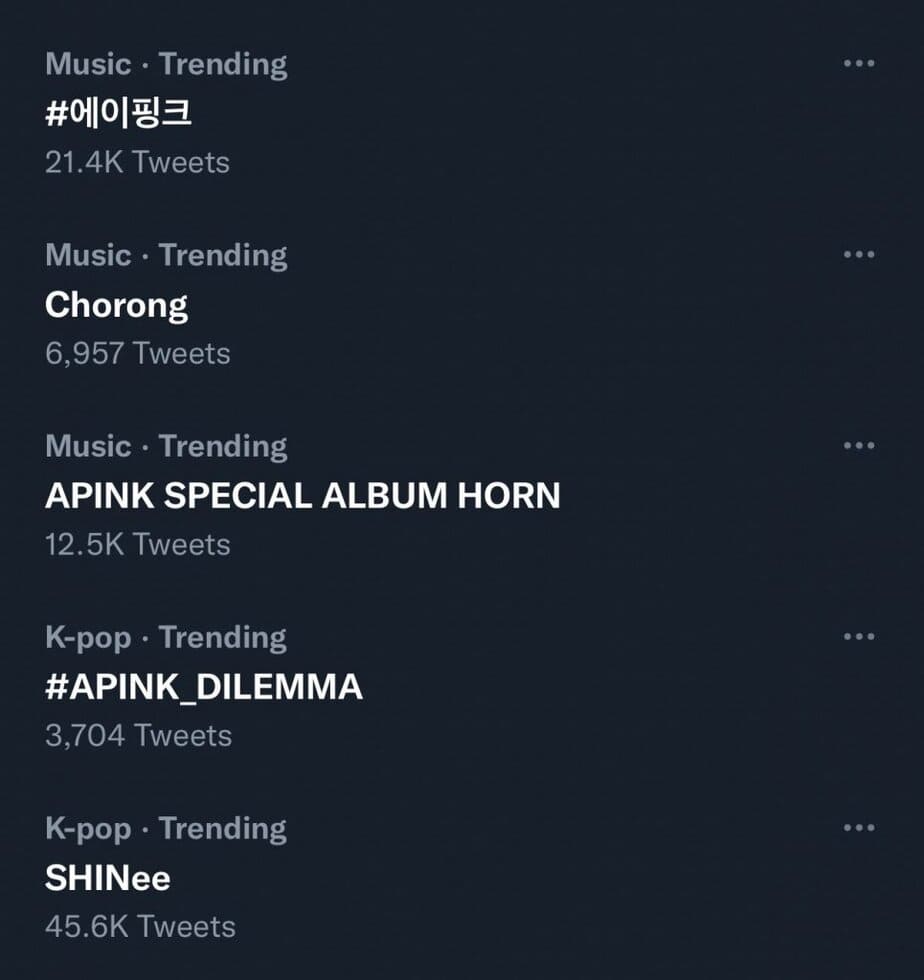Open more options for #에이핑크 trend
The width and height of the screenshot is (924, 980).
(858, 64)
